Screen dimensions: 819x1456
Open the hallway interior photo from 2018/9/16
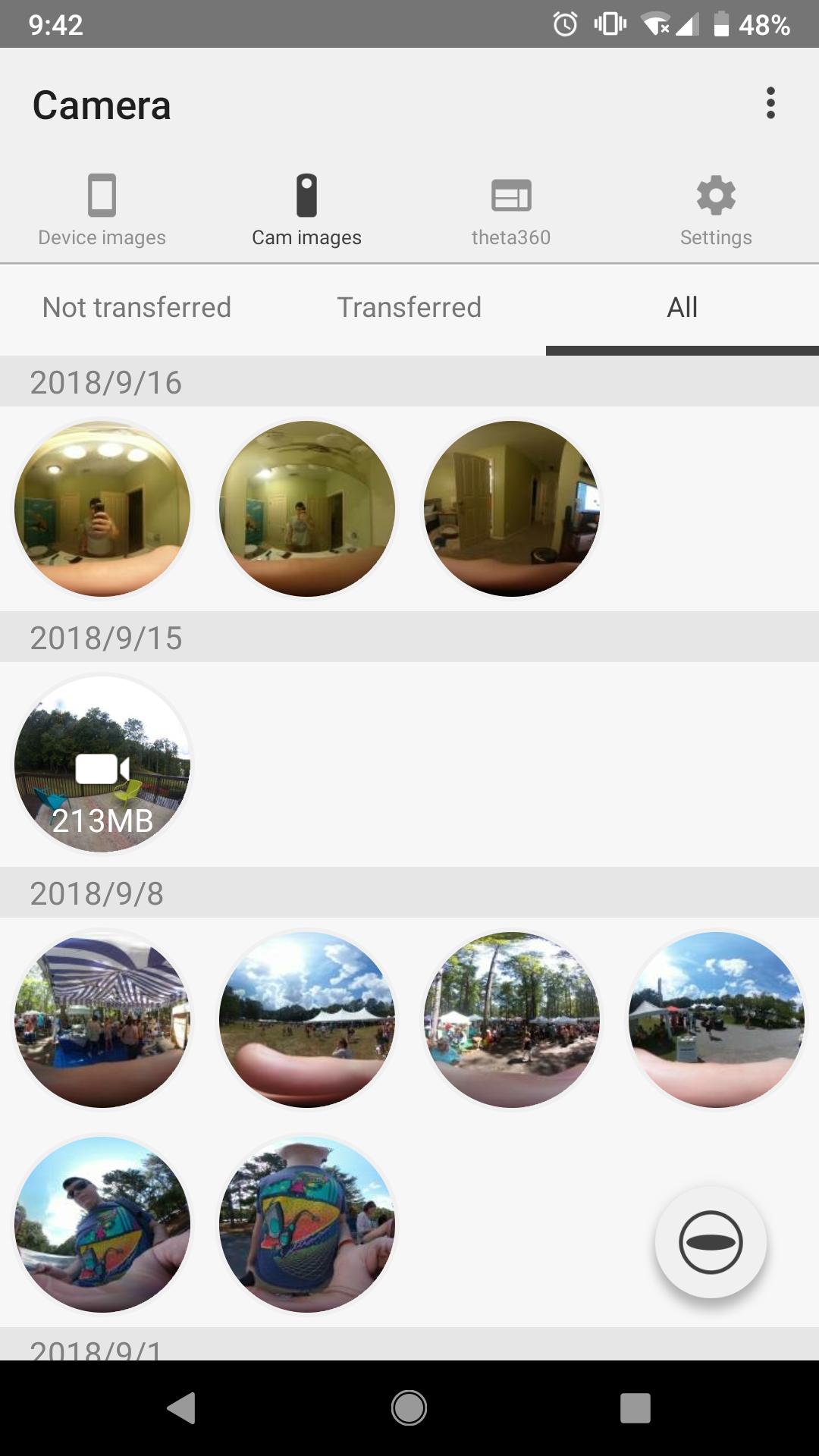tap(512, 510)
